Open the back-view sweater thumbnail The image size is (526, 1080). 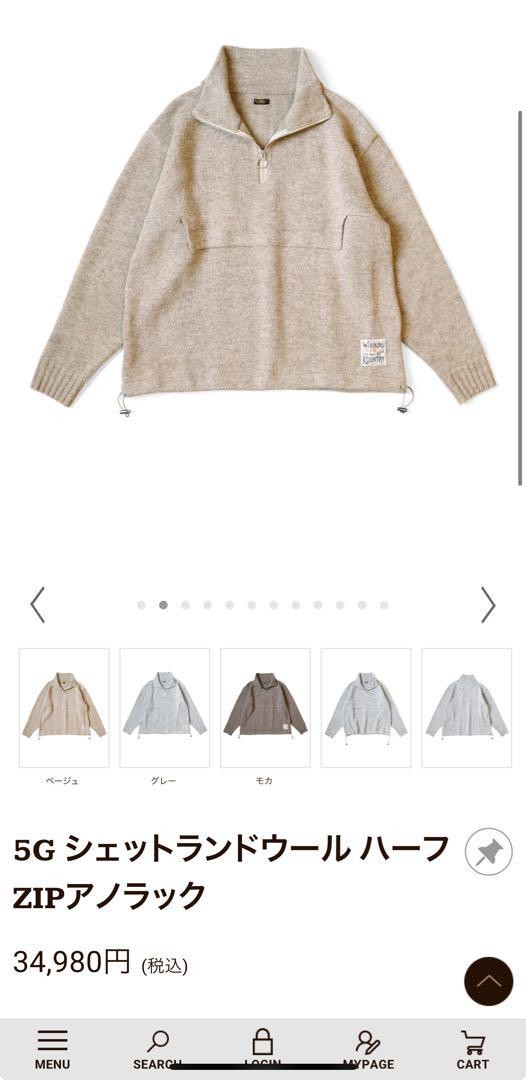[466, 707]
